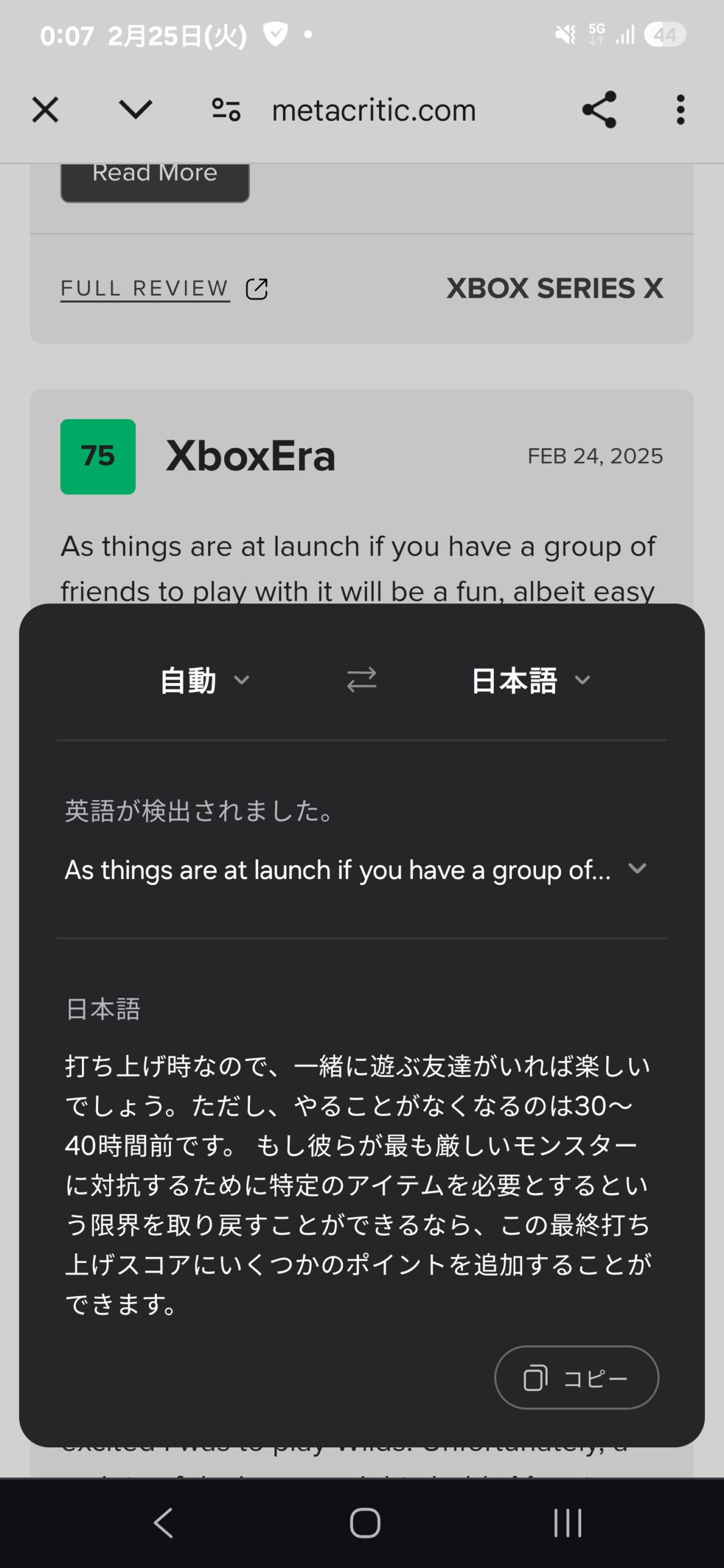This screenshot has width=724, height=1568.
Task: Open the 自動 source language dropdown
Action: [x=204, y=680]
